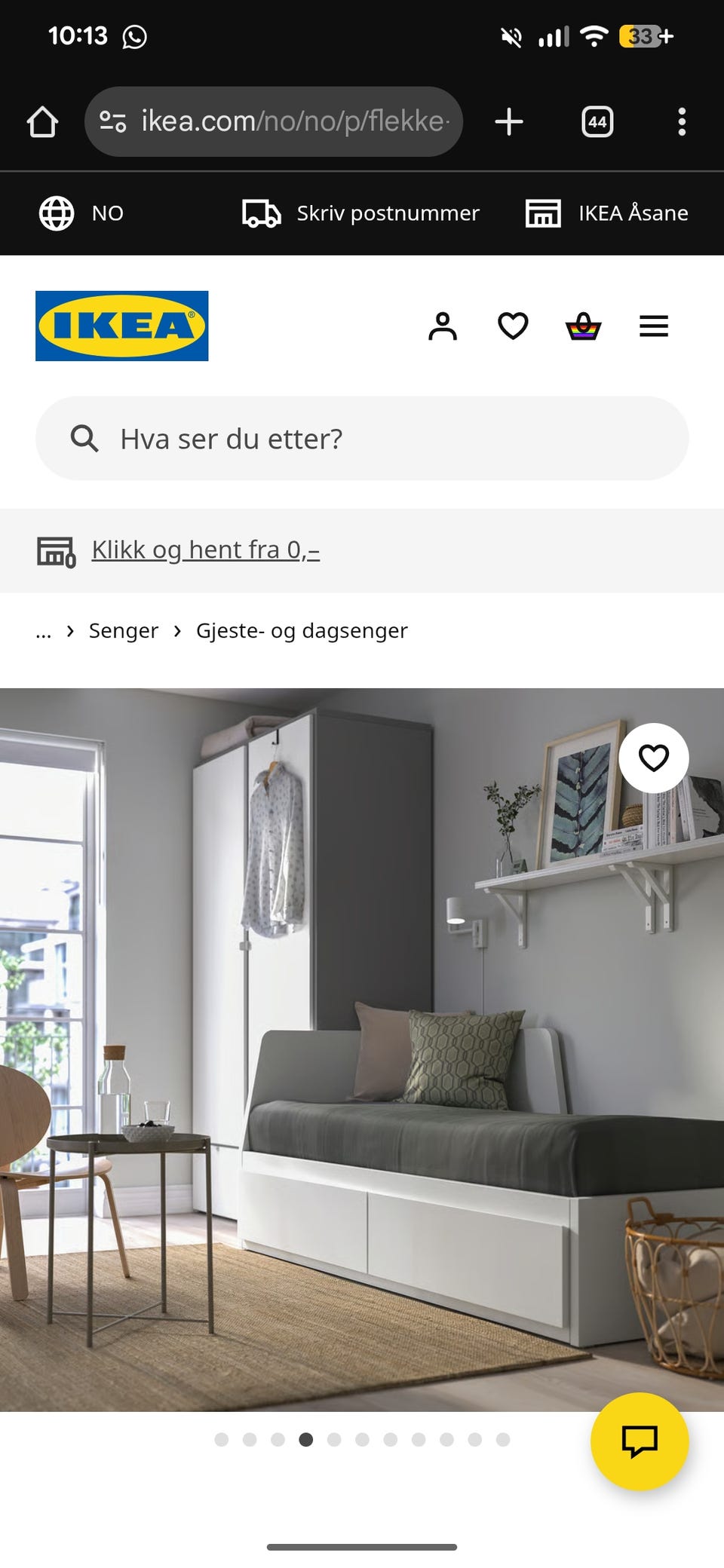Open the favorites heart icon in header
Viewport: 724px width, 1568px height.
click(x=512, y=326)
